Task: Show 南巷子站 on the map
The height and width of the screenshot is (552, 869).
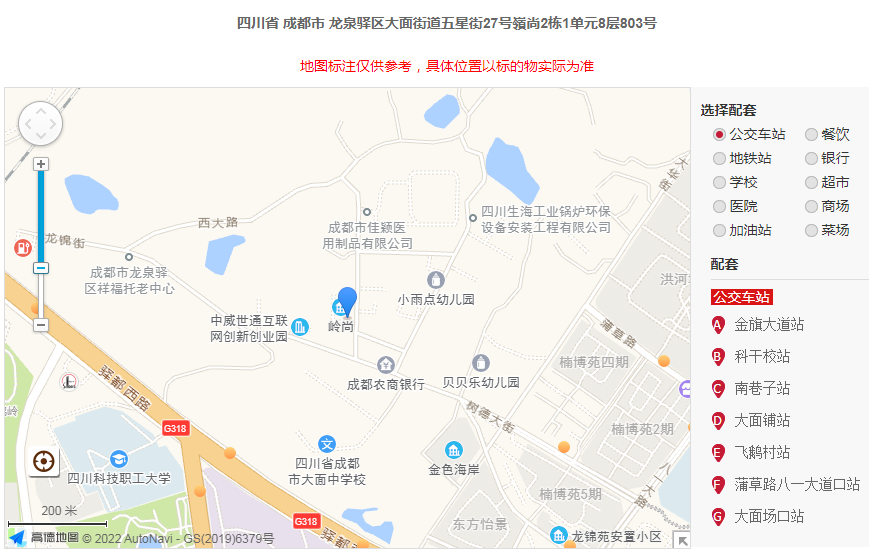Action: 761,388
